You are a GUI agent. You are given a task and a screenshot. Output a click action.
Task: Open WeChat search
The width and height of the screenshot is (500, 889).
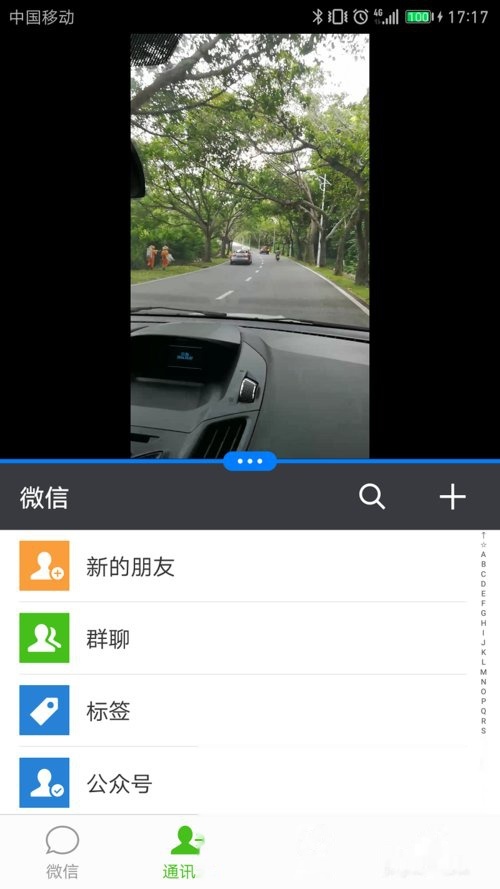(x=372, y=497)
